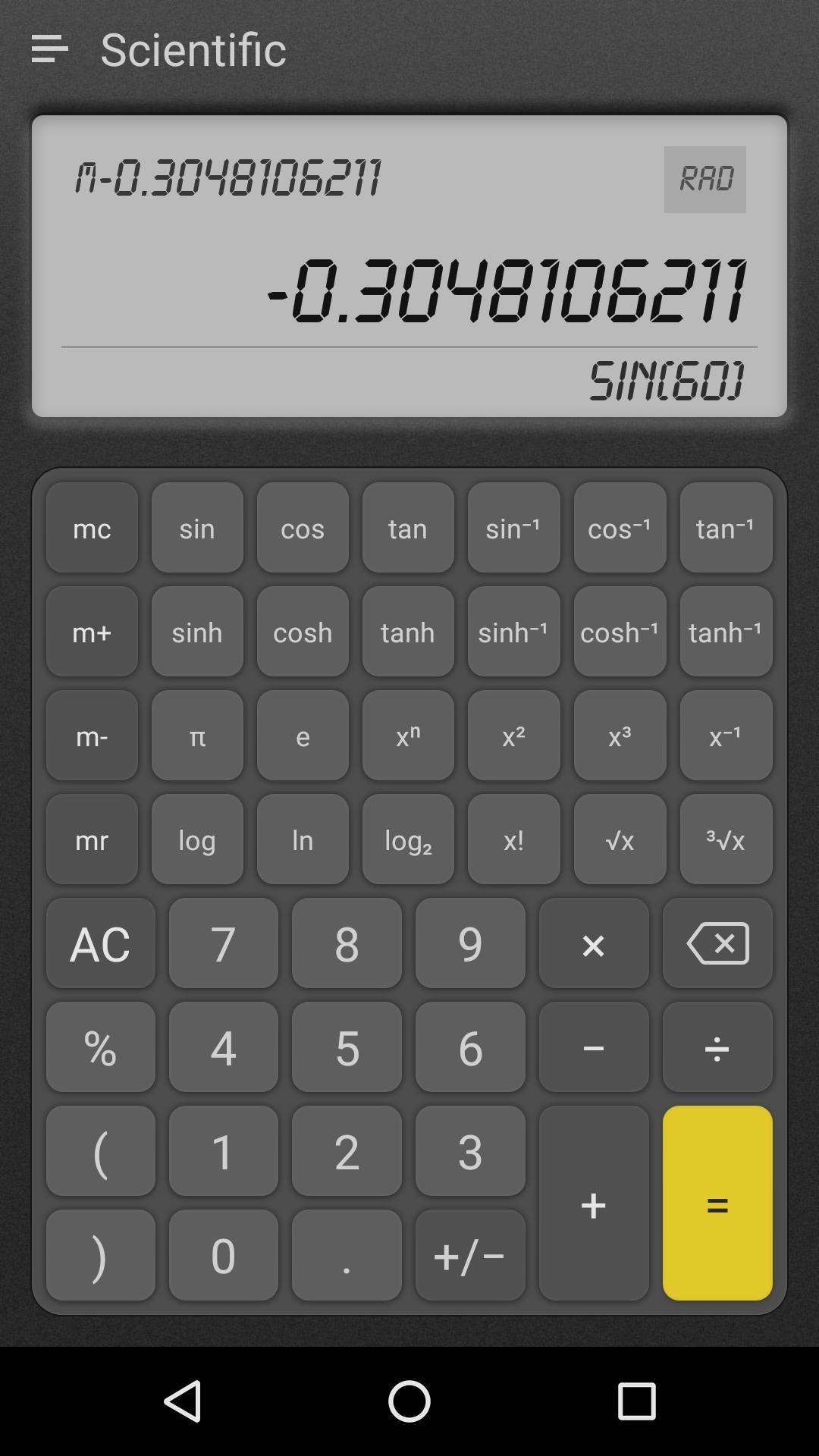Tap the natural log ln key
819x1456 pixels.
[303, 839]
